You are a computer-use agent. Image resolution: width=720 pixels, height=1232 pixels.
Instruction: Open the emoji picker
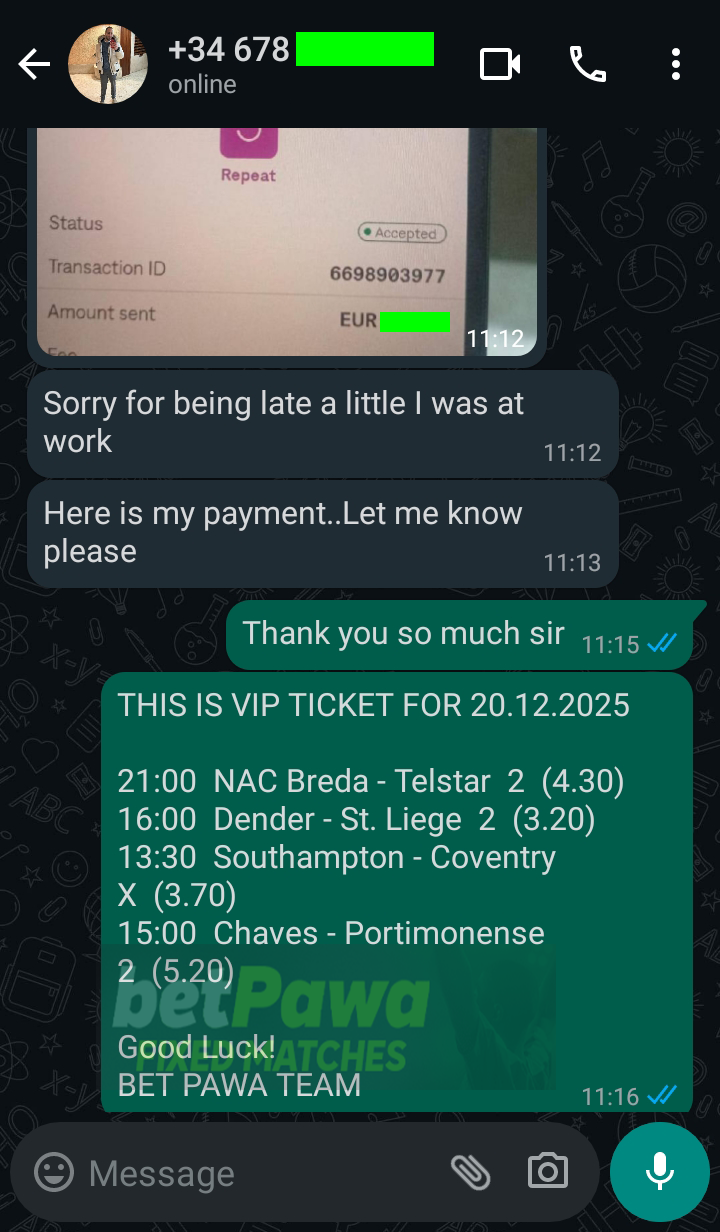point(54,1172)
